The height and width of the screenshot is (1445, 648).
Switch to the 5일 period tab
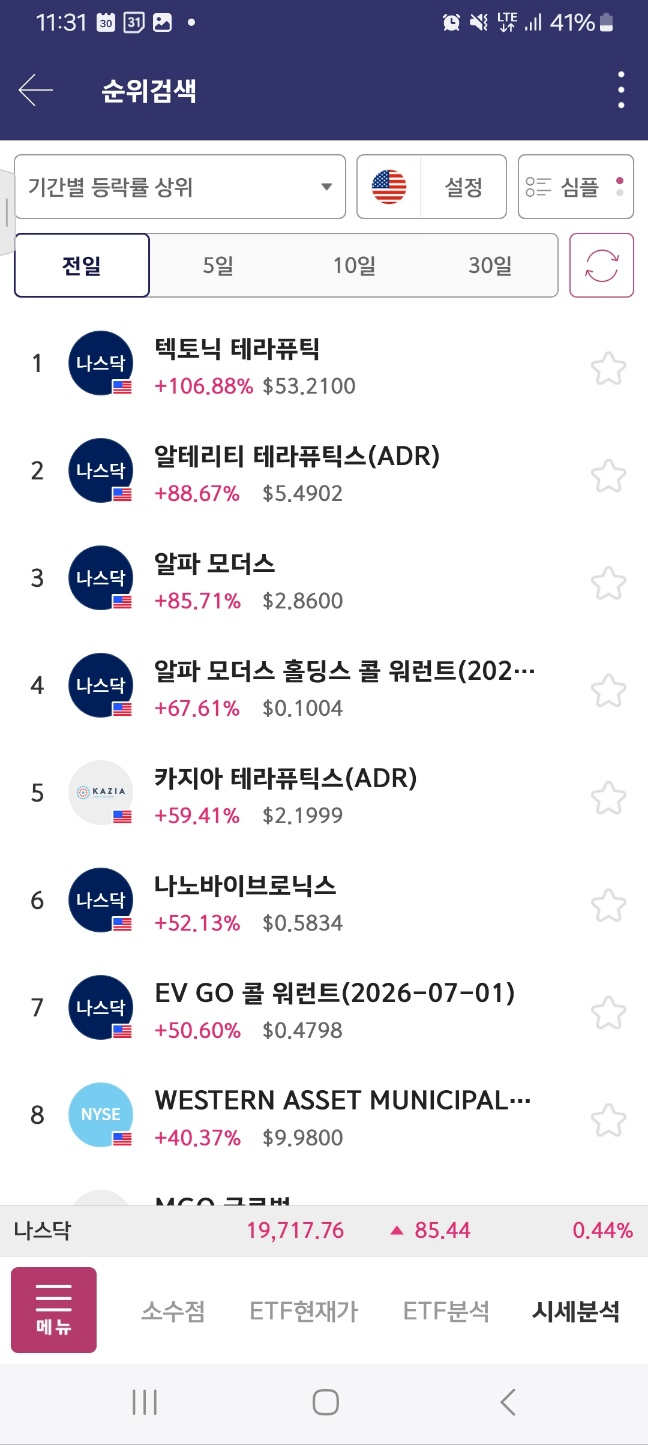coord(218,266)
